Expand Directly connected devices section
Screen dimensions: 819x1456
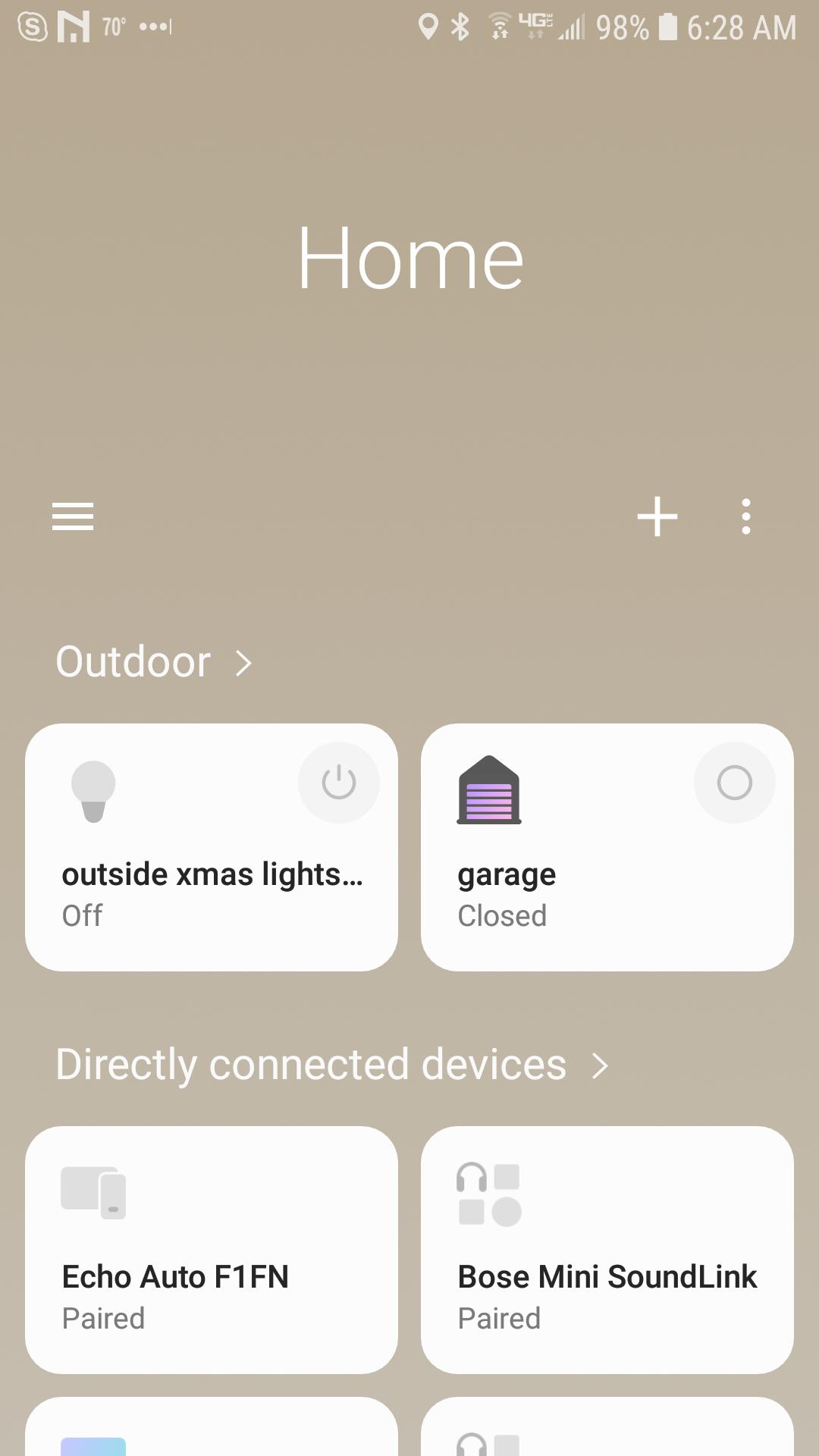coord(332,1065)
